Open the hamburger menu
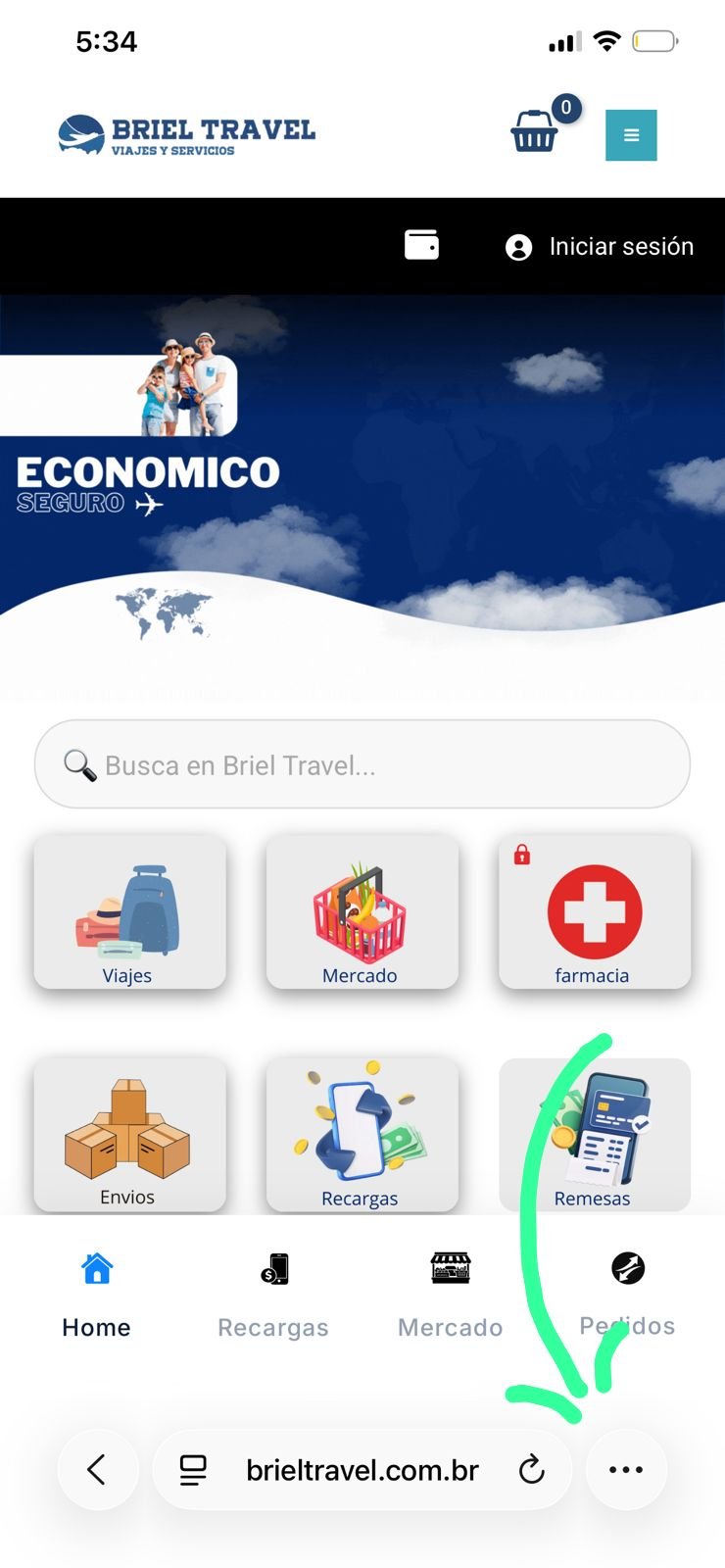Image resolution: width=725 pixels, height=1568 pixels. (x=631, y=135)
